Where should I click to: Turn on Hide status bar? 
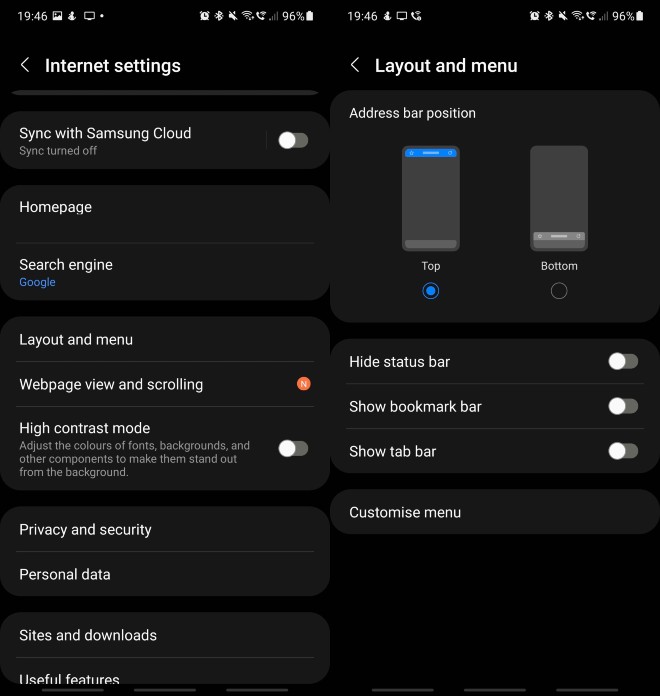pyautogui.click(x=623, y=361)
